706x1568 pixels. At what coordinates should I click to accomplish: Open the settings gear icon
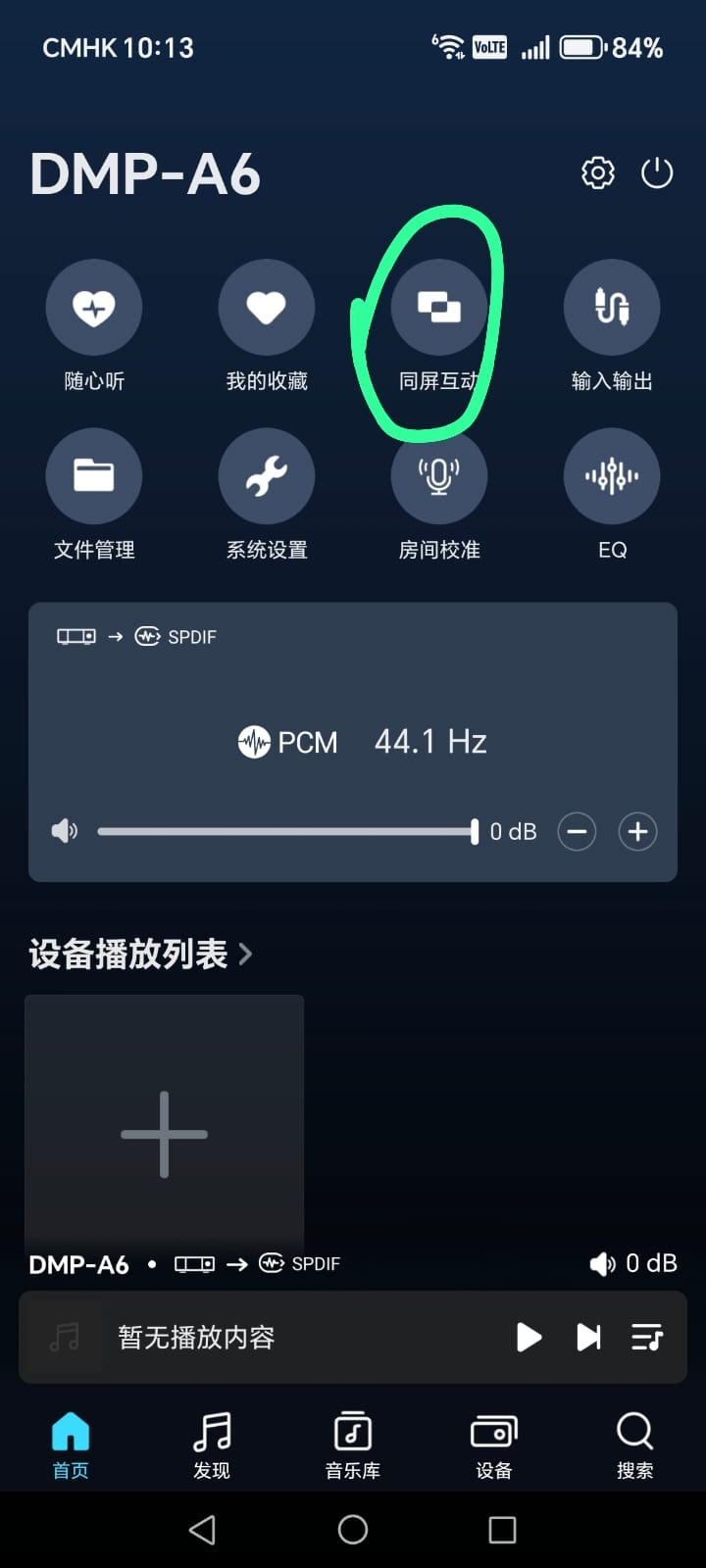597,173
